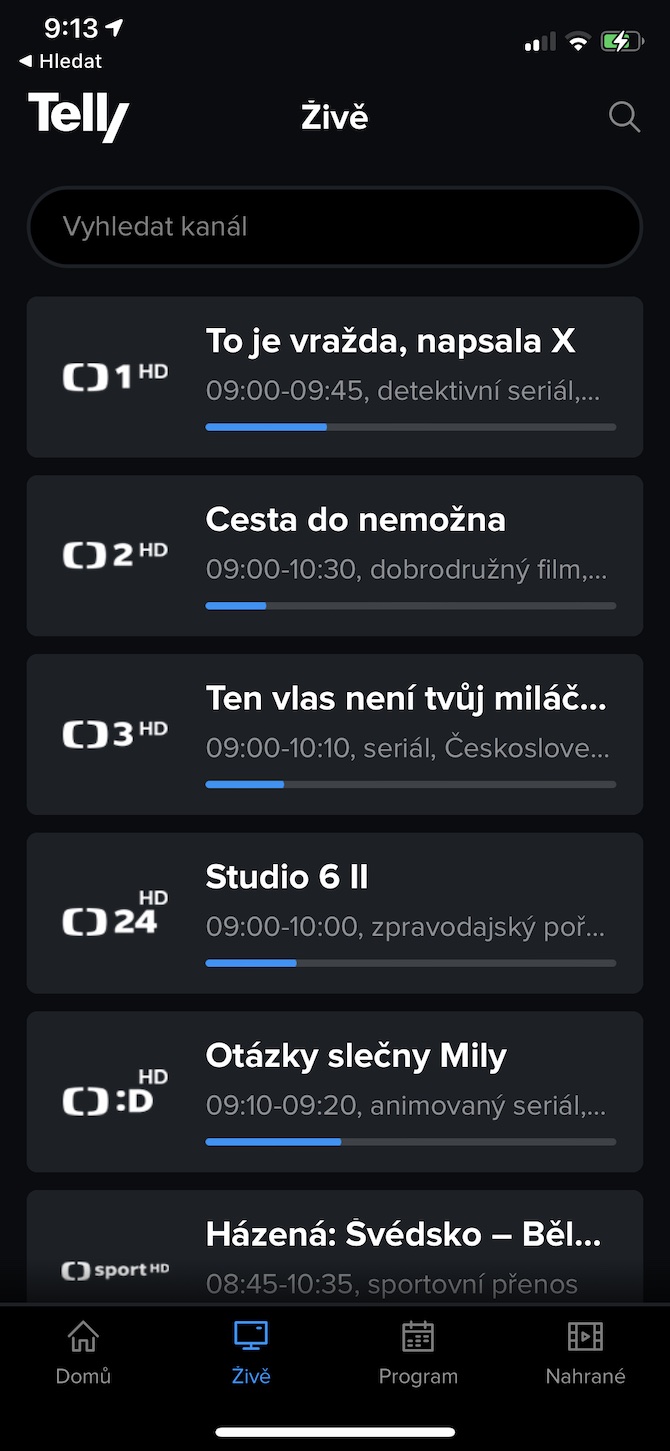Image resolution: width=670 pixels, height=1451 pixels.
Task: Watch Cesta do nemožna live
Action: (334, 556)
